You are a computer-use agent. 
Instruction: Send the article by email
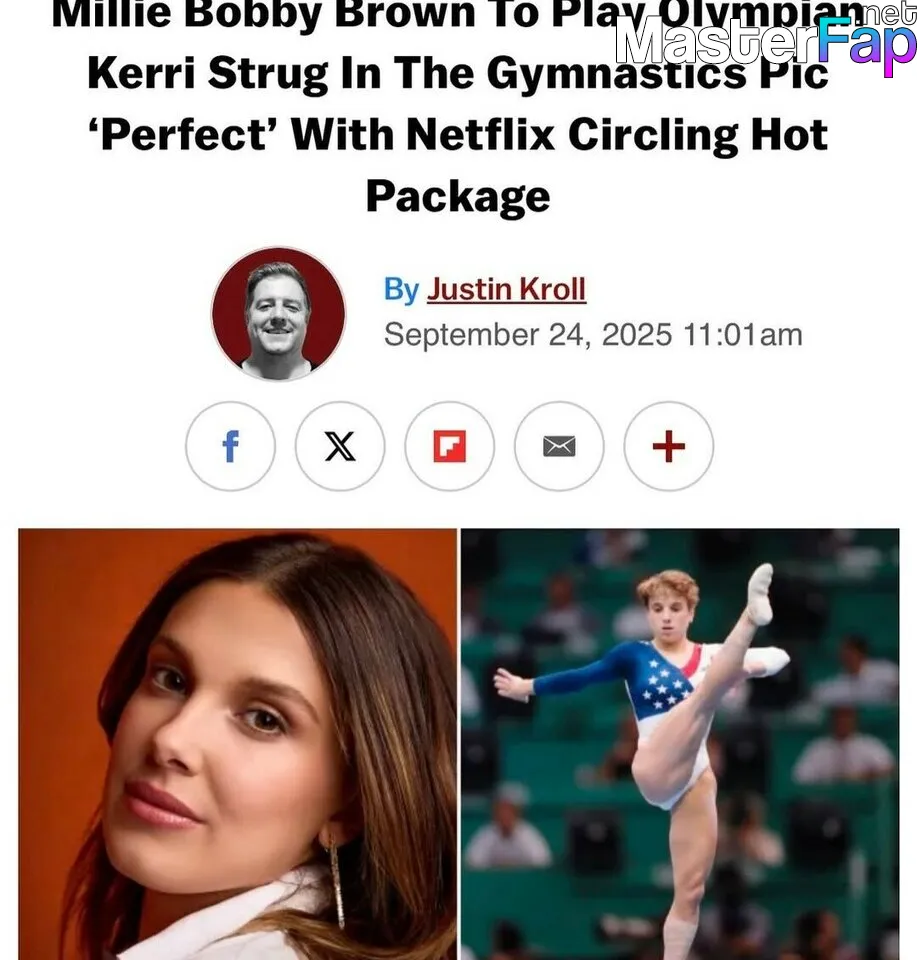pyautogui.click(x=559, y=447)
